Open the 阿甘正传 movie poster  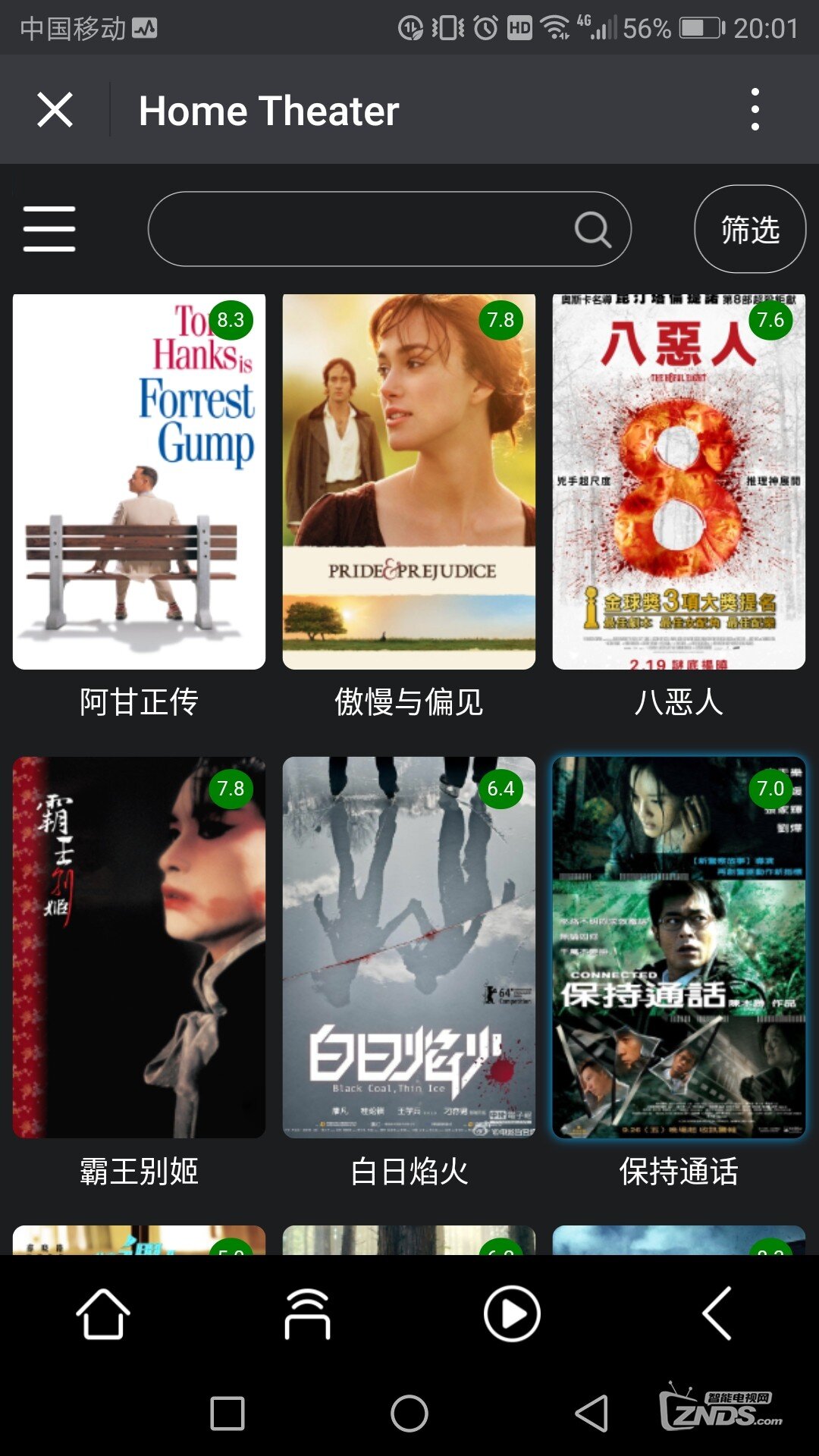139,482
